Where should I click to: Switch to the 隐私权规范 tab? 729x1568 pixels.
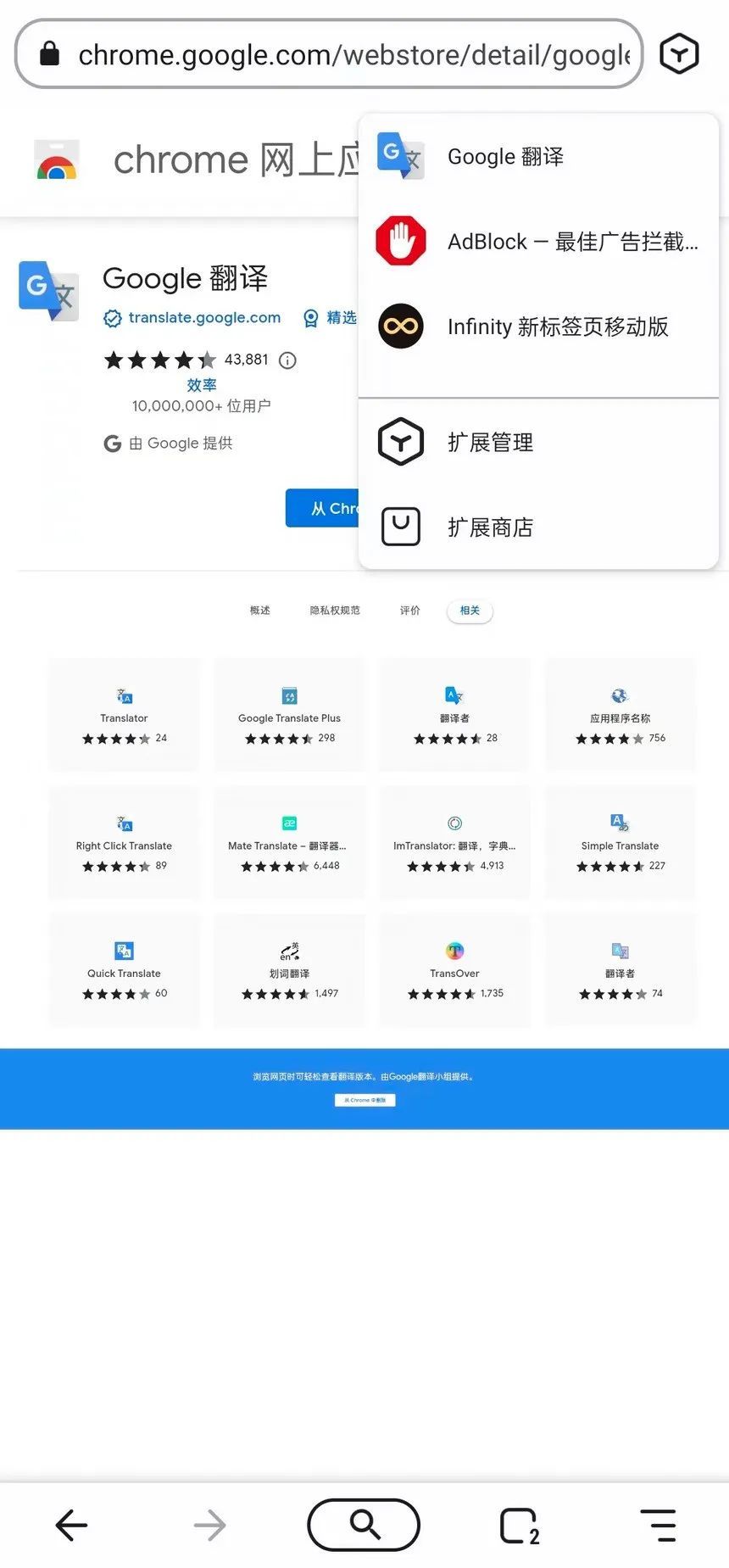[x=335, y=611]
